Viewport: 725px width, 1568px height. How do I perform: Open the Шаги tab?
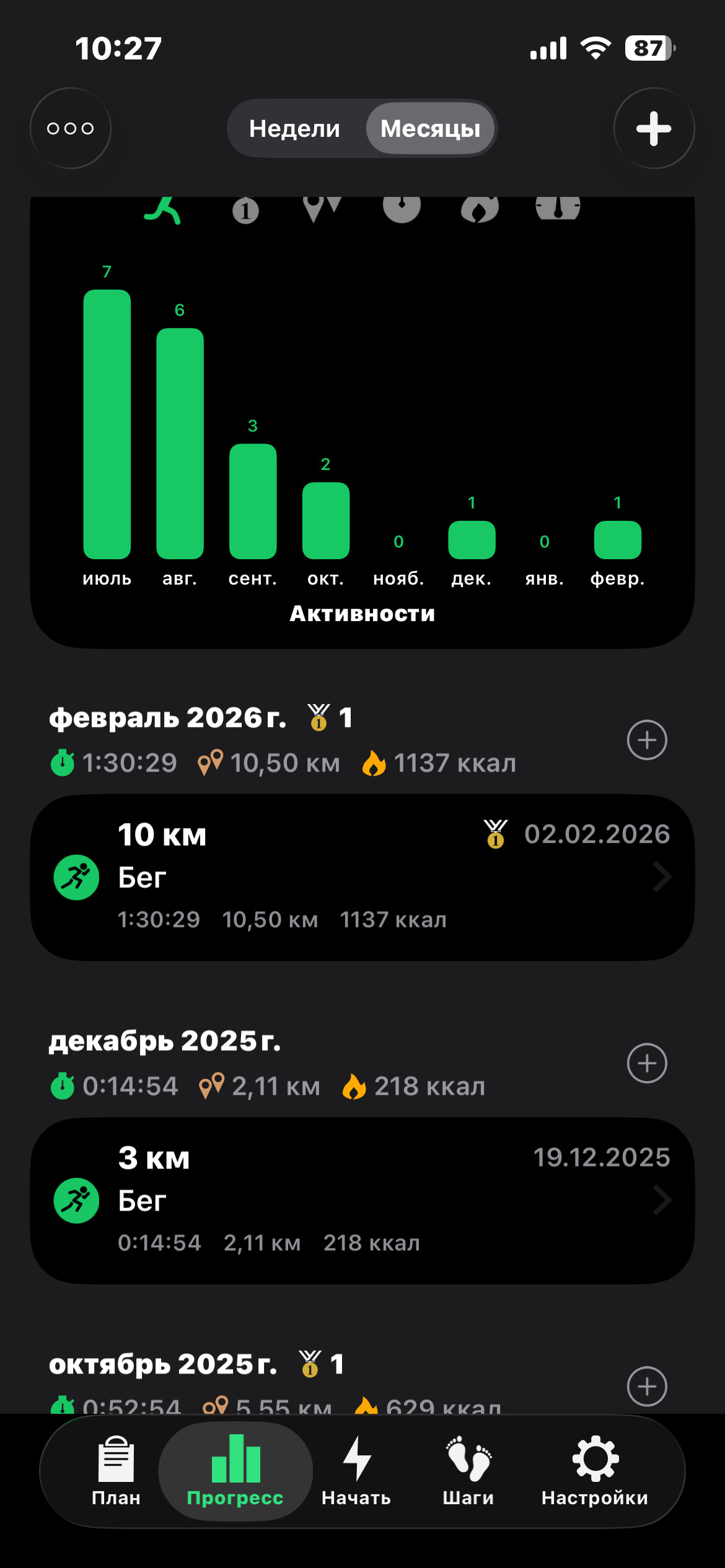click(x=468, y=1471)
